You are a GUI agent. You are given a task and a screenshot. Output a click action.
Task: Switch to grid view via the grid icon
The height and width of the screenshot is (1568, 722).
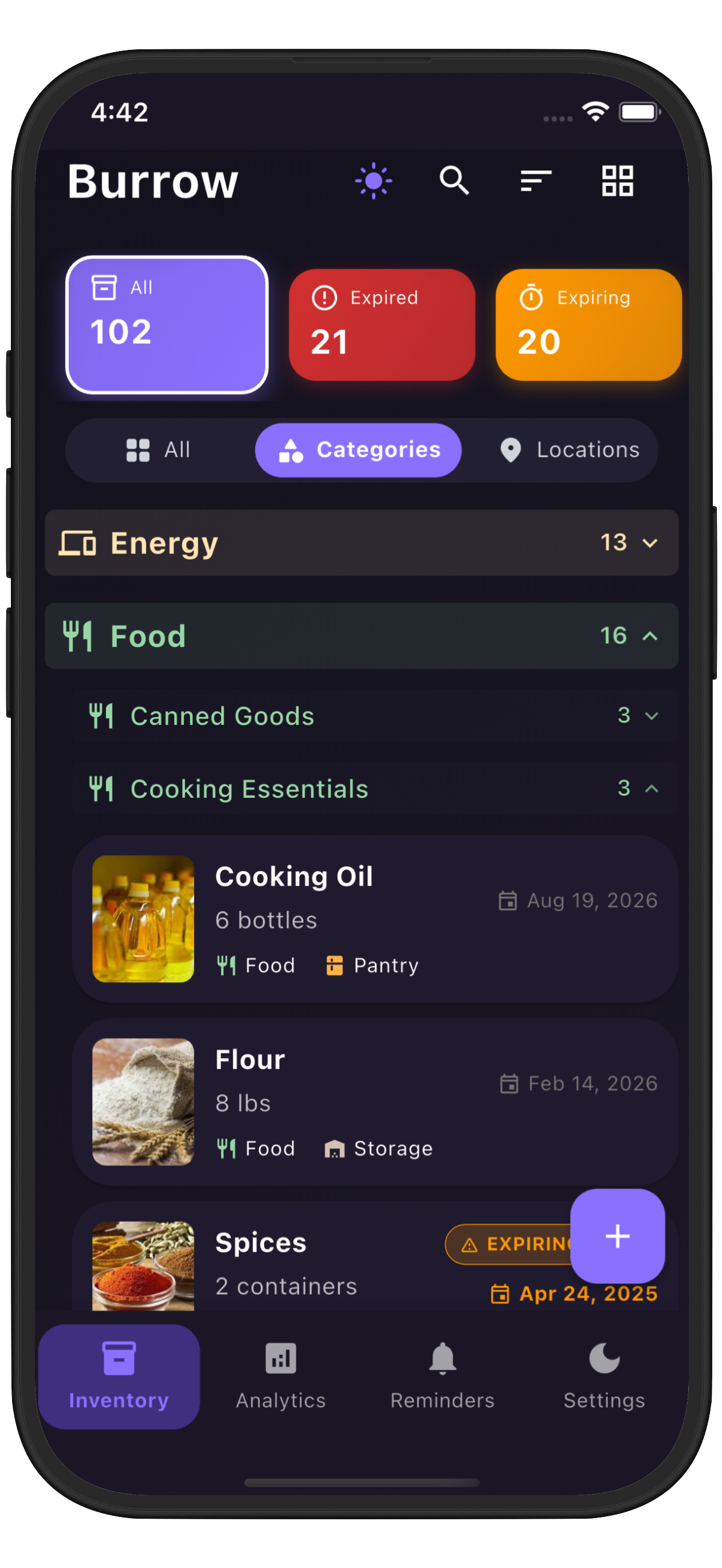[x=616, y=180]
